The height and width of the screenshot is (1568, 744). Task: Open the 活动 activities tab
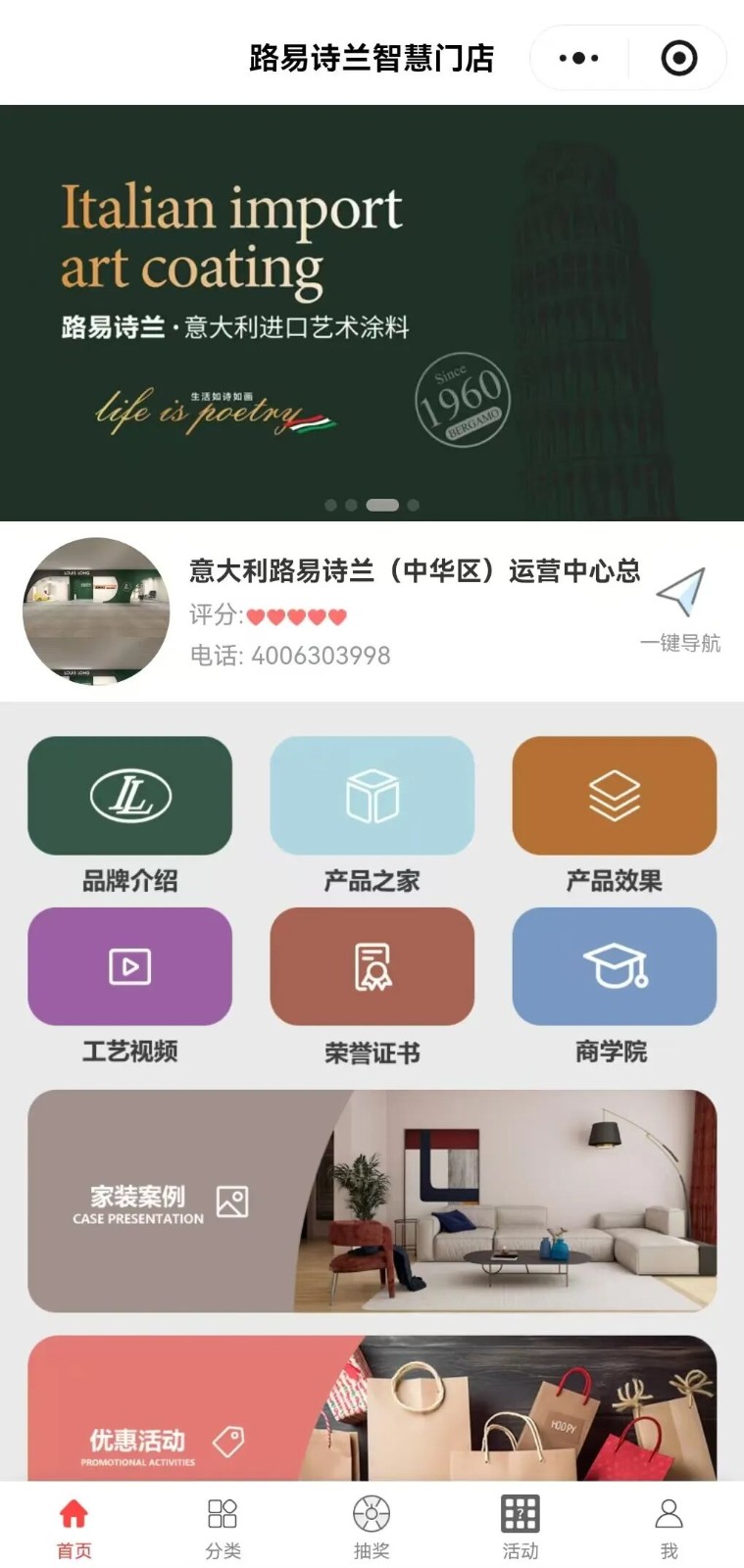(521, 1527)
